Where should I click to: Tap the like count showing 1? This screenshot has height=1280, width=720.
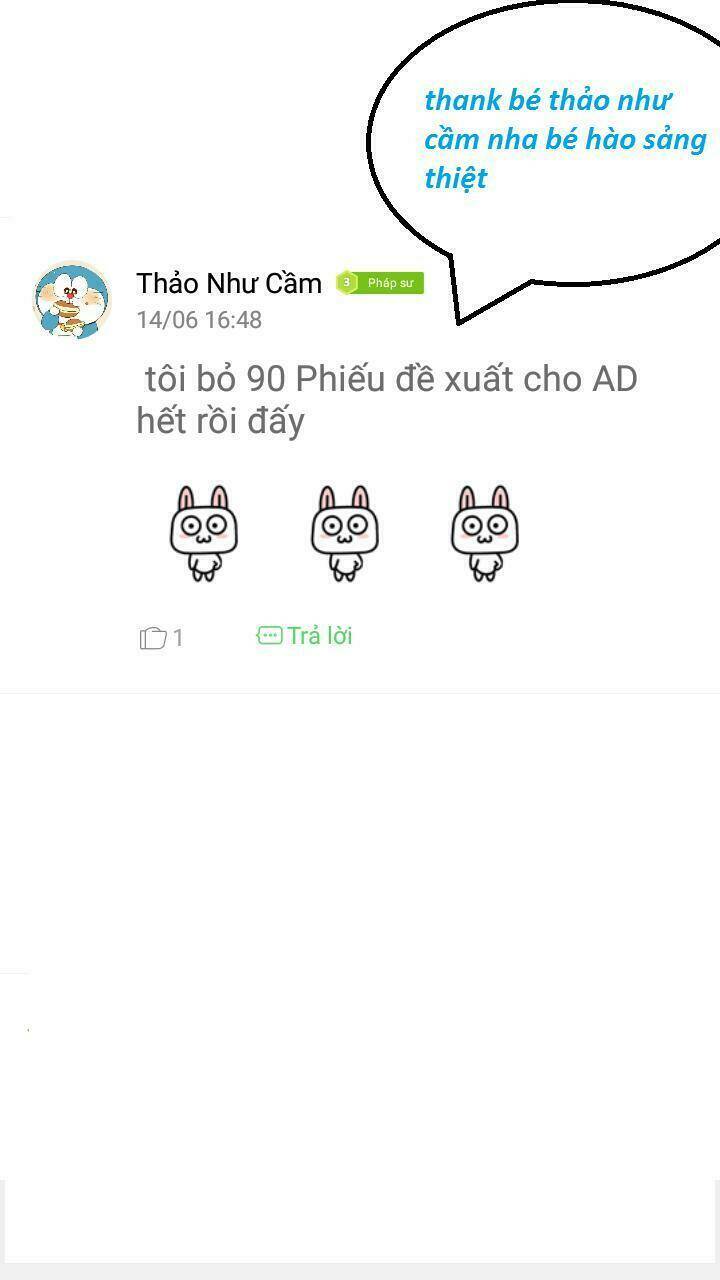[x=178, y=636]
